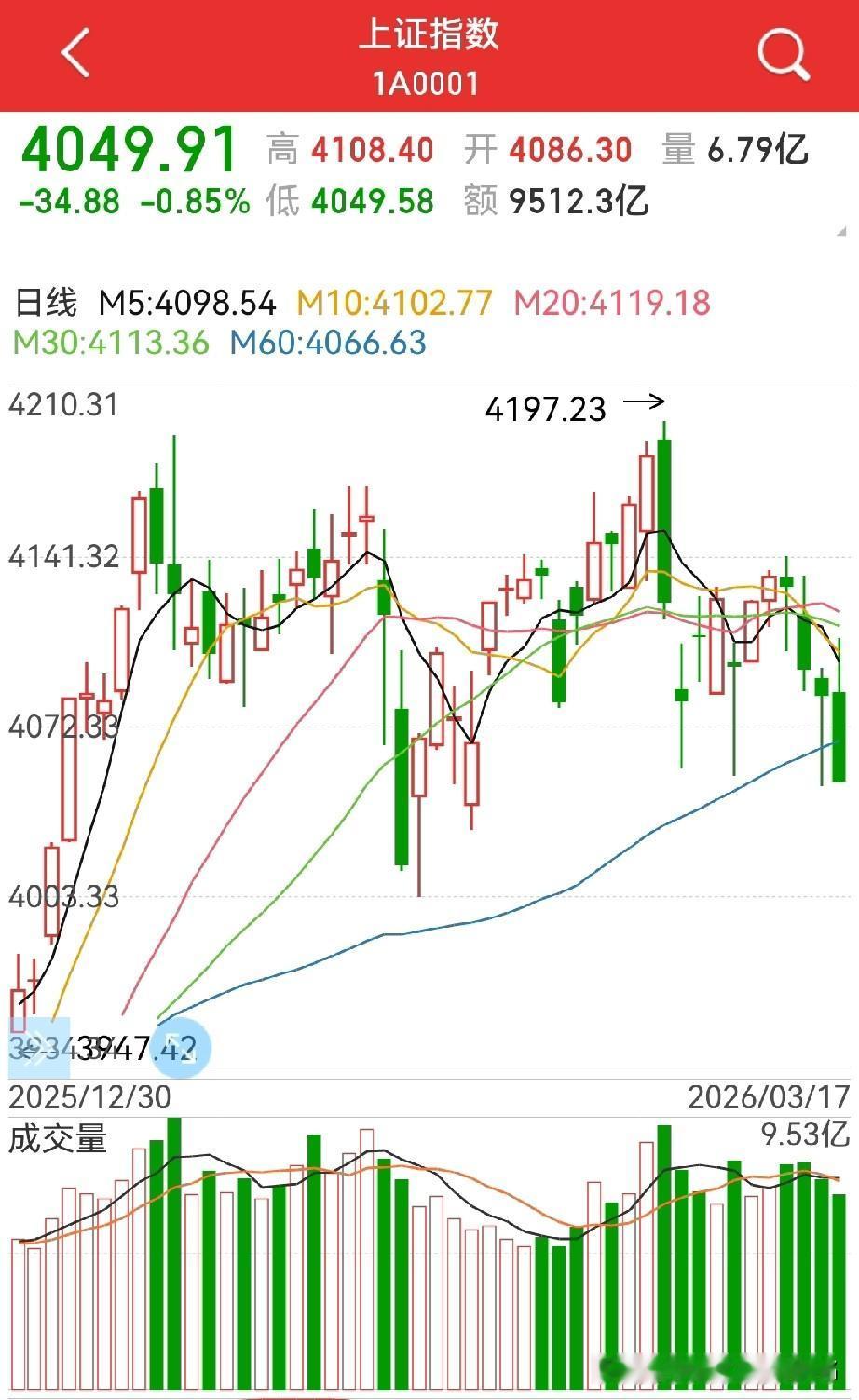Tap the low value 4049.58
Screen dimensions: 859x1400
click(x=374, y=199)
